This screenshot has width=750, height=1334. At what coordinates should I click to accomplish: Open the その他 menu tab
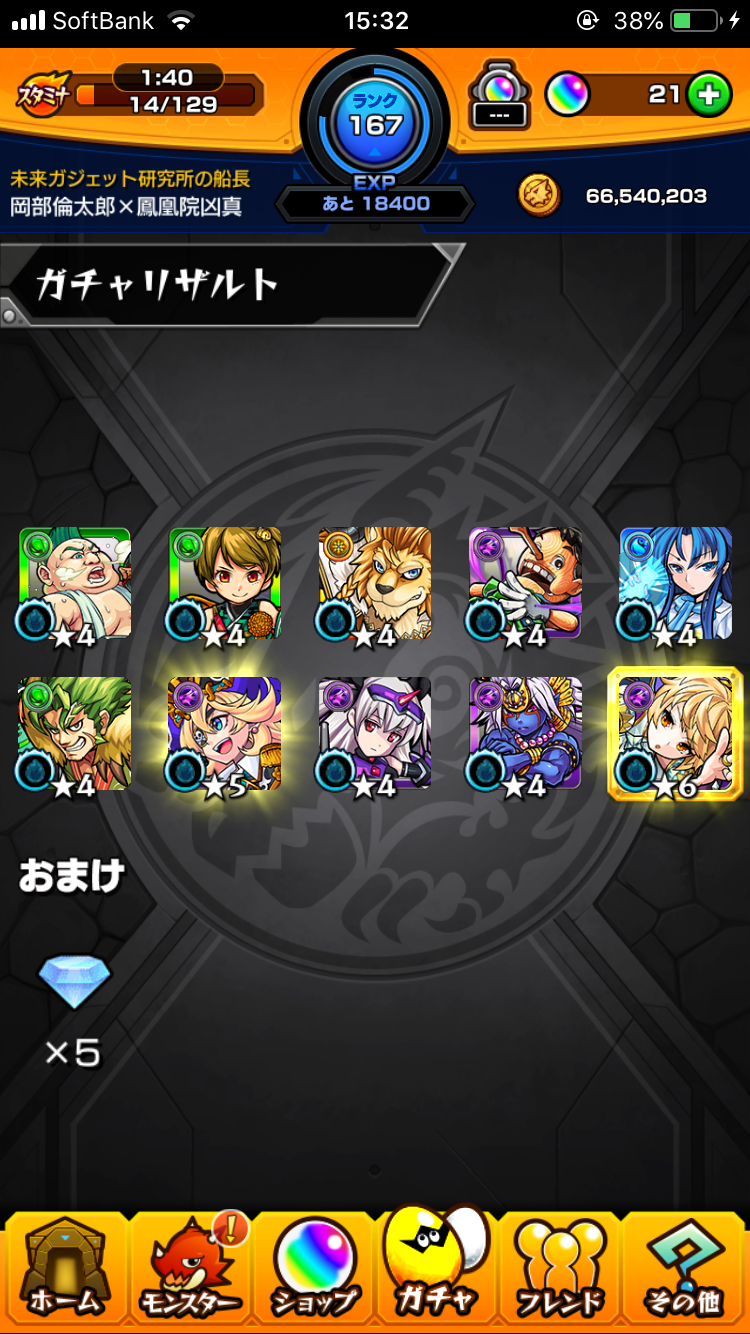coord(684,1268)
